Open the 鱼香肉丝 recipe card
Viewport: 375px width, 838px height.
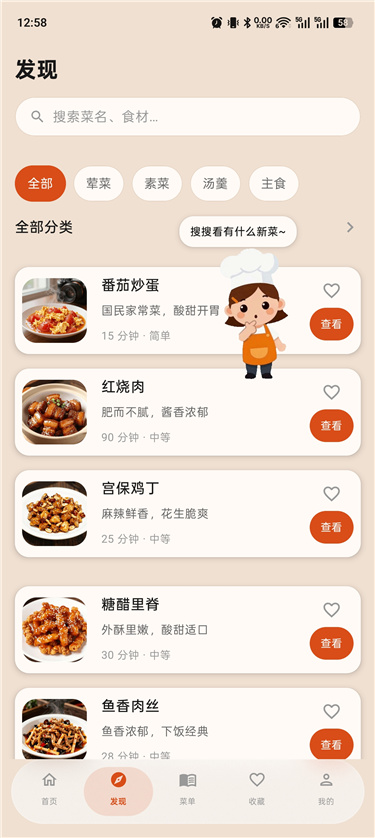188,724
